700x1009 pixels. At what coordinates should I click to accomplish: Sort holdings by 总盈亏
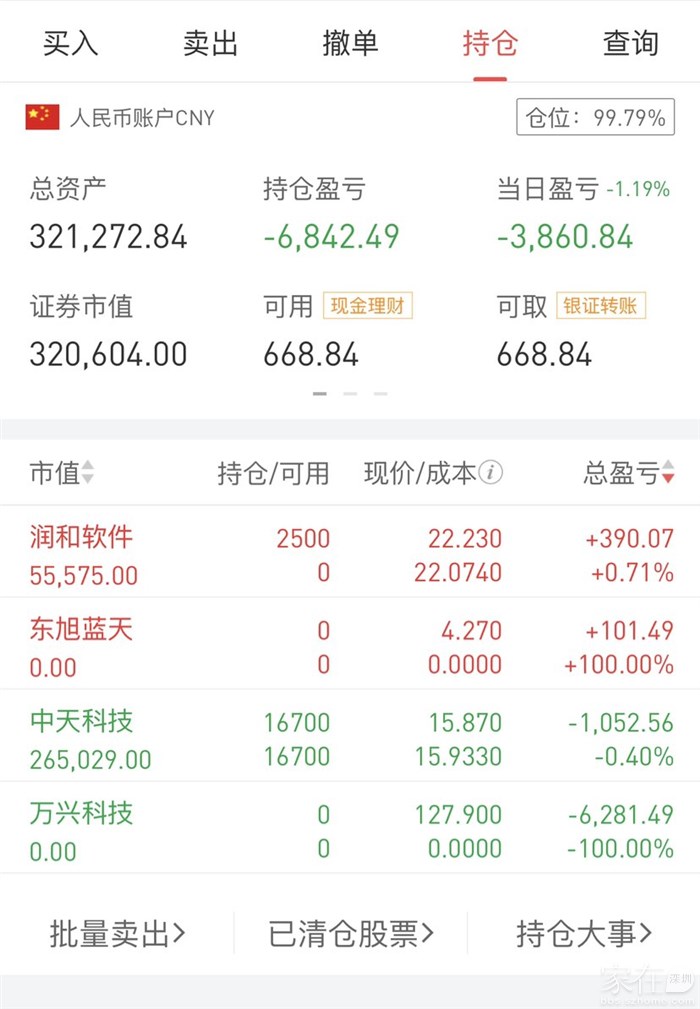tap(629, 473)
